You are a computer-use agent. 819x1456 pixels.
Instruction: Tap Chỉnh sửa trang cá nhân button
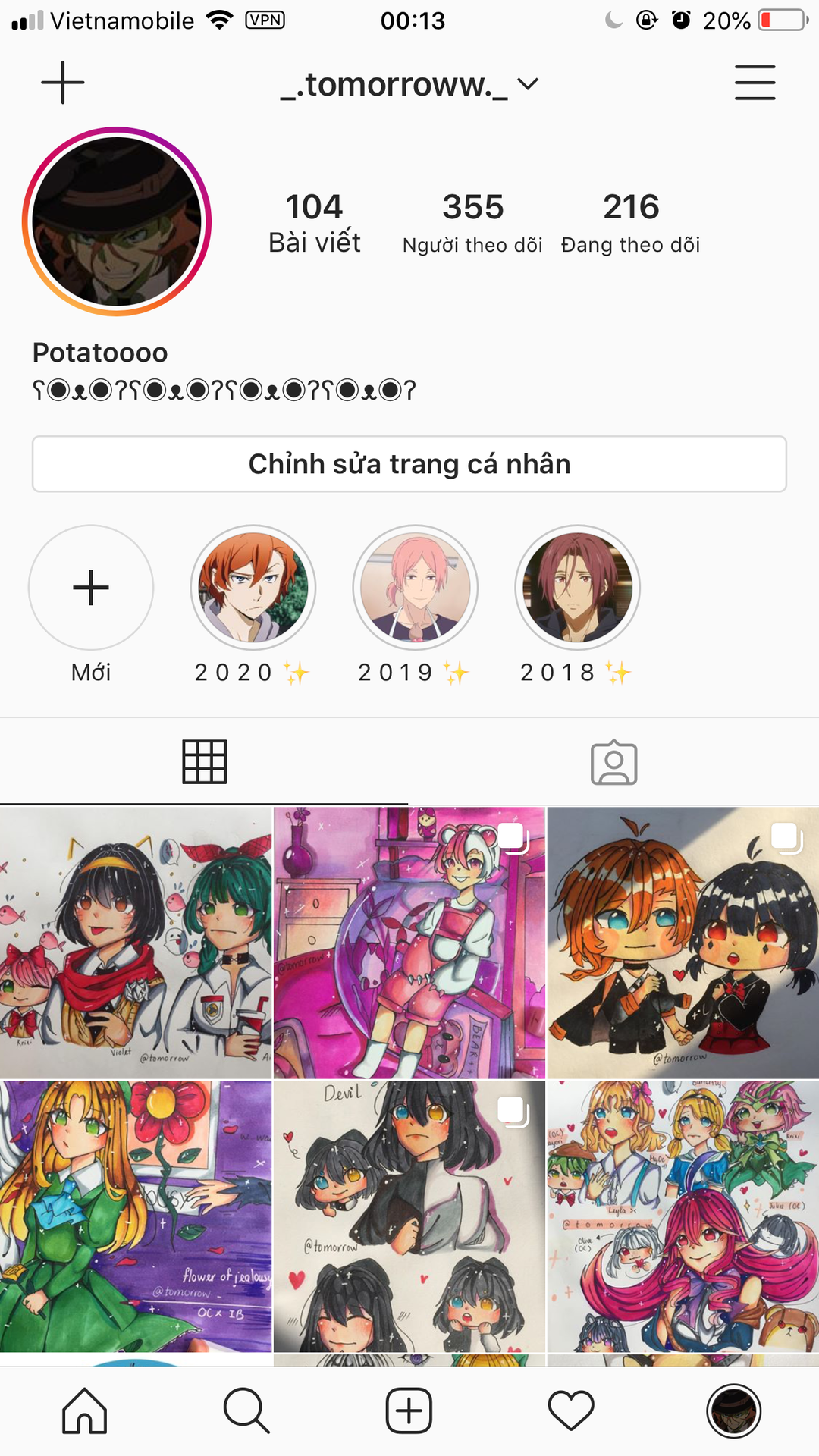coord(409,464)
